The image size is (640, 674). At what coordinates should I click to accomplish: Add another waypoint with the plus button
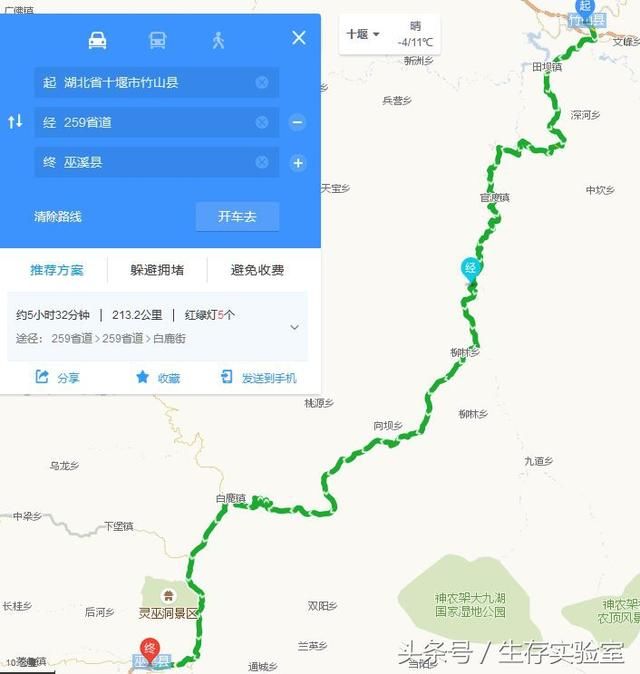[297, 163]
